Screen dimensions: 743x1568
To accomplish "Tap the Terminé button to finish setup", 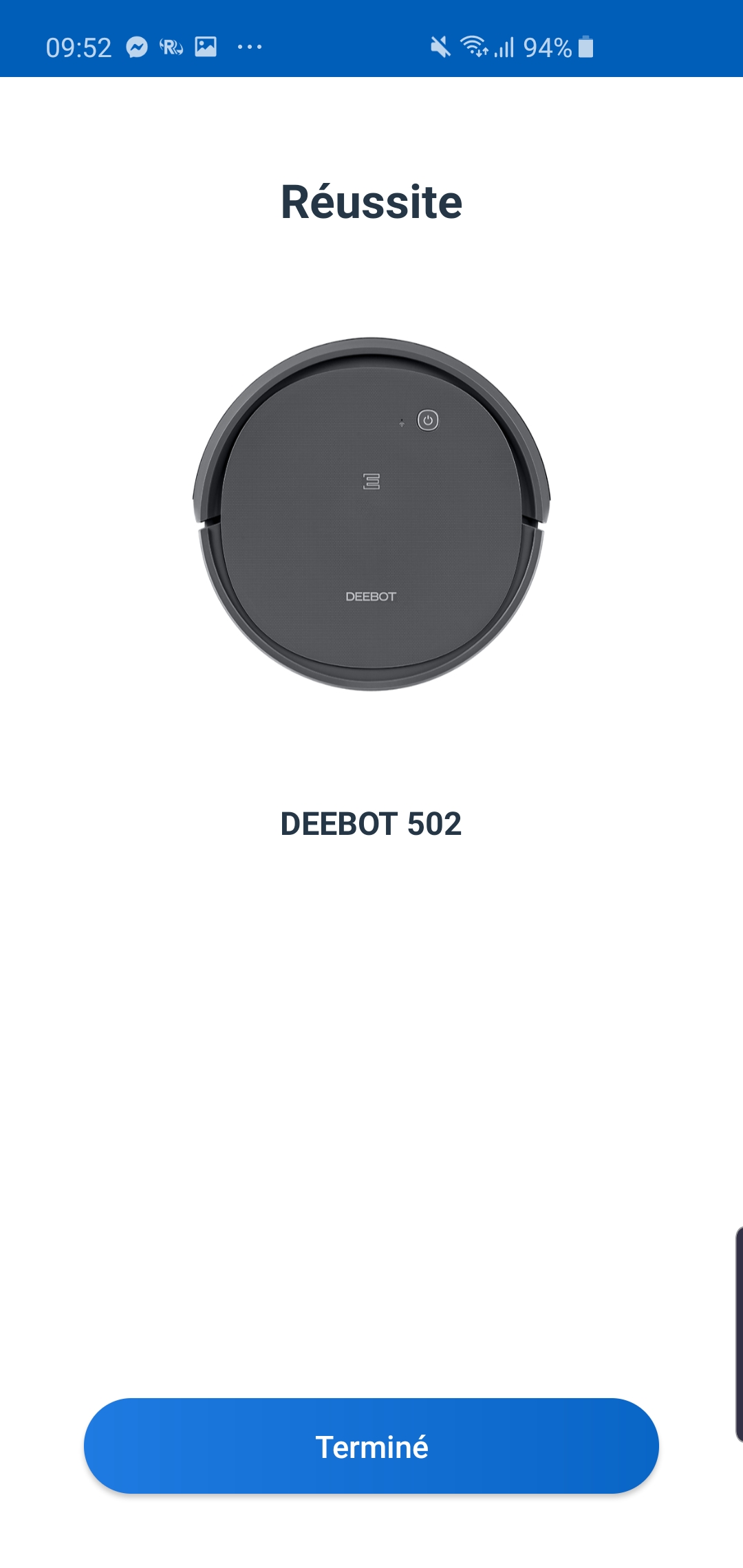I will [x=371, y=1446].
